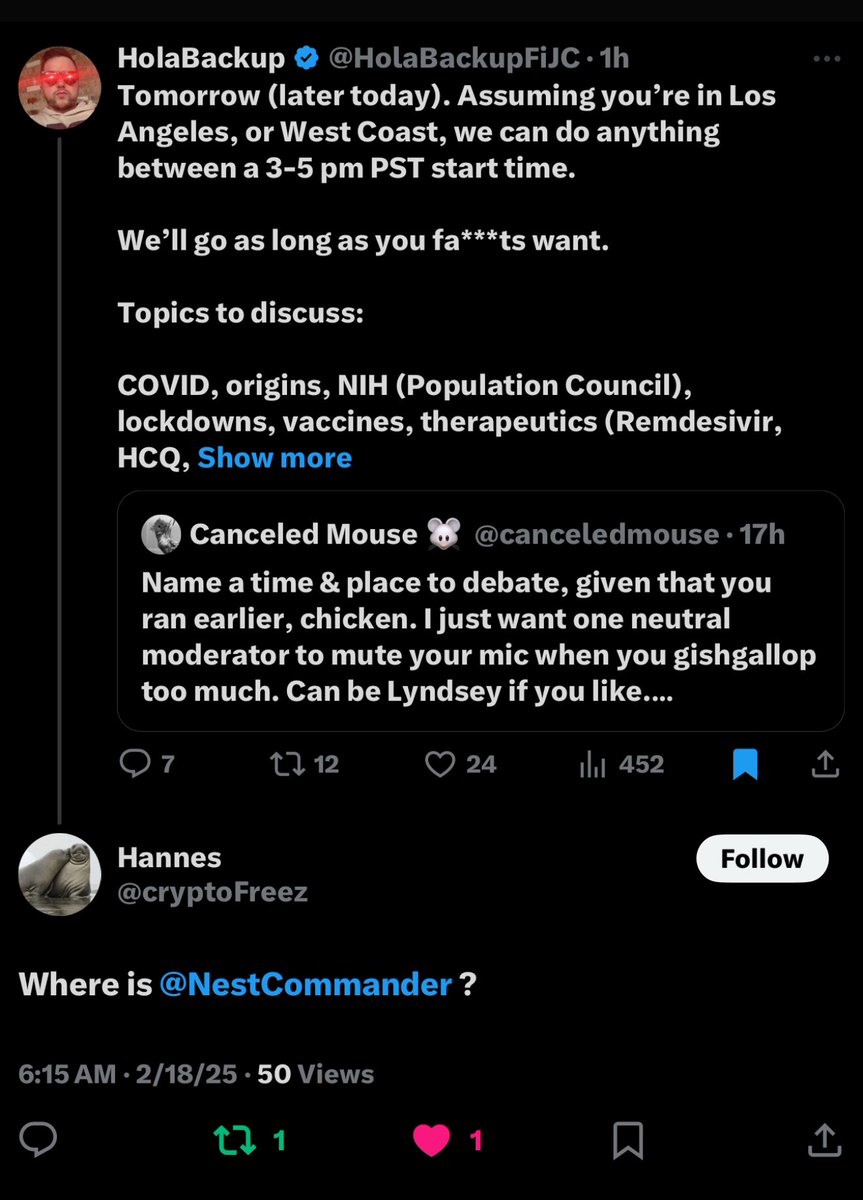
Task: Remove bookmark from HolaBackup's post
Action: coord(745,765)
